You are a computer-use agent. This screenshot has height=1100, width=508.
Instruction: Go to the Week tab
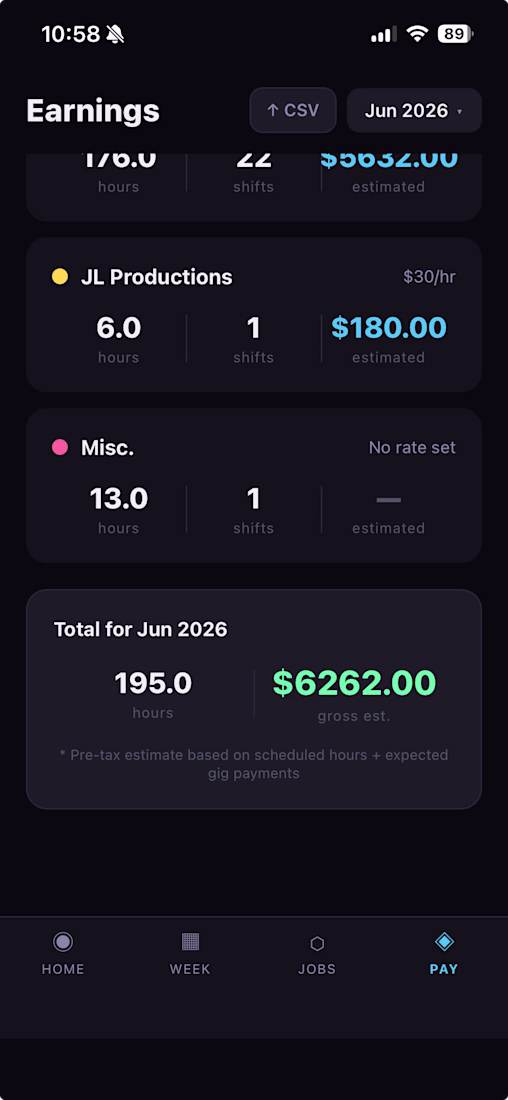tap(190, 955)
